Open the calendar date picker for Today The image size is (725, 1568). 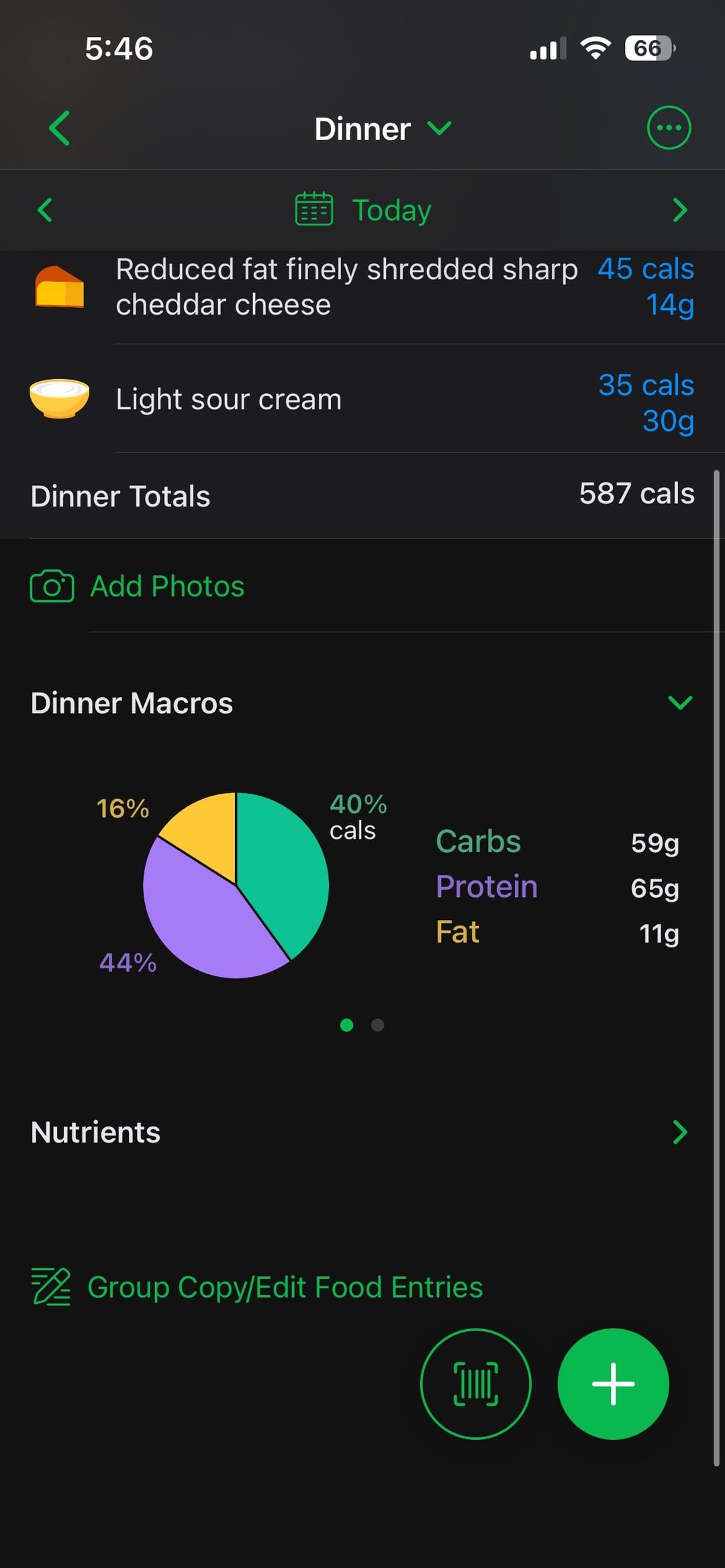363,210
